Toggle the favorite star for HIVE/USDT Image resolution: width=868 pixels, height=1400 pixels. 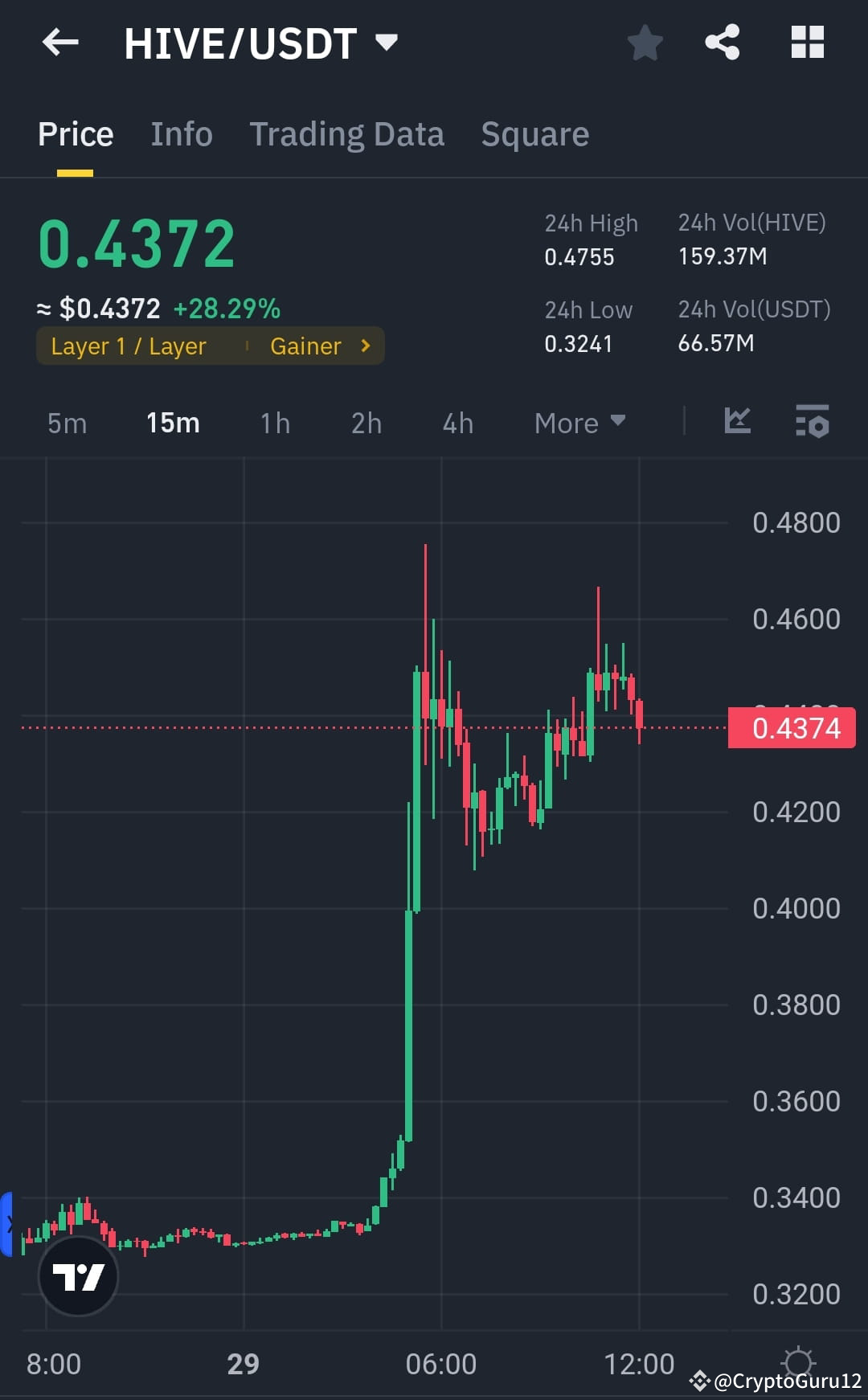coord(645,43)
